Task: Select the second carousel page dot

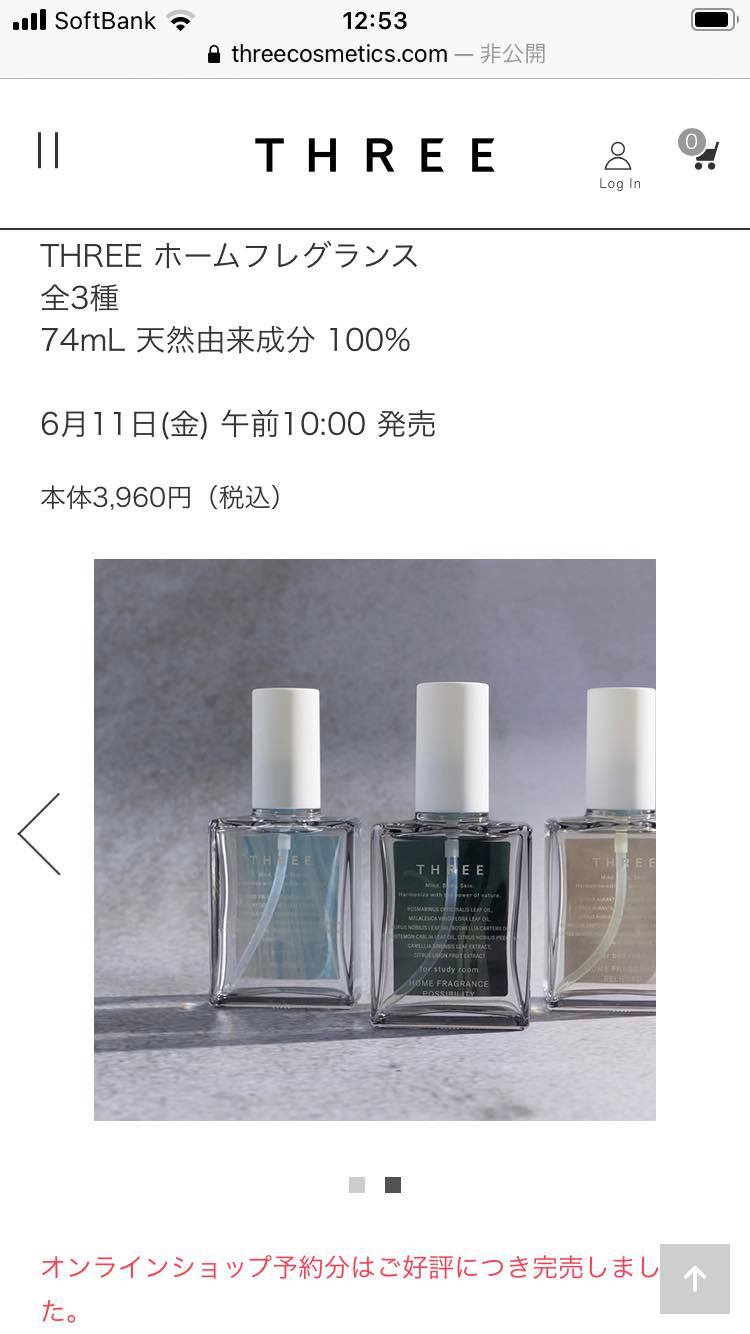Action: (x=393, y=1185)
